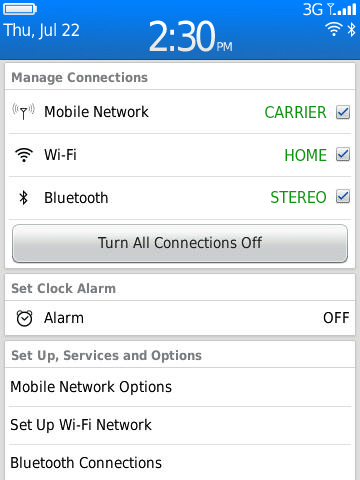
Task: Disable the Wi-Fi checkbox
Action: pyautogui.click(x=343, y=155)
